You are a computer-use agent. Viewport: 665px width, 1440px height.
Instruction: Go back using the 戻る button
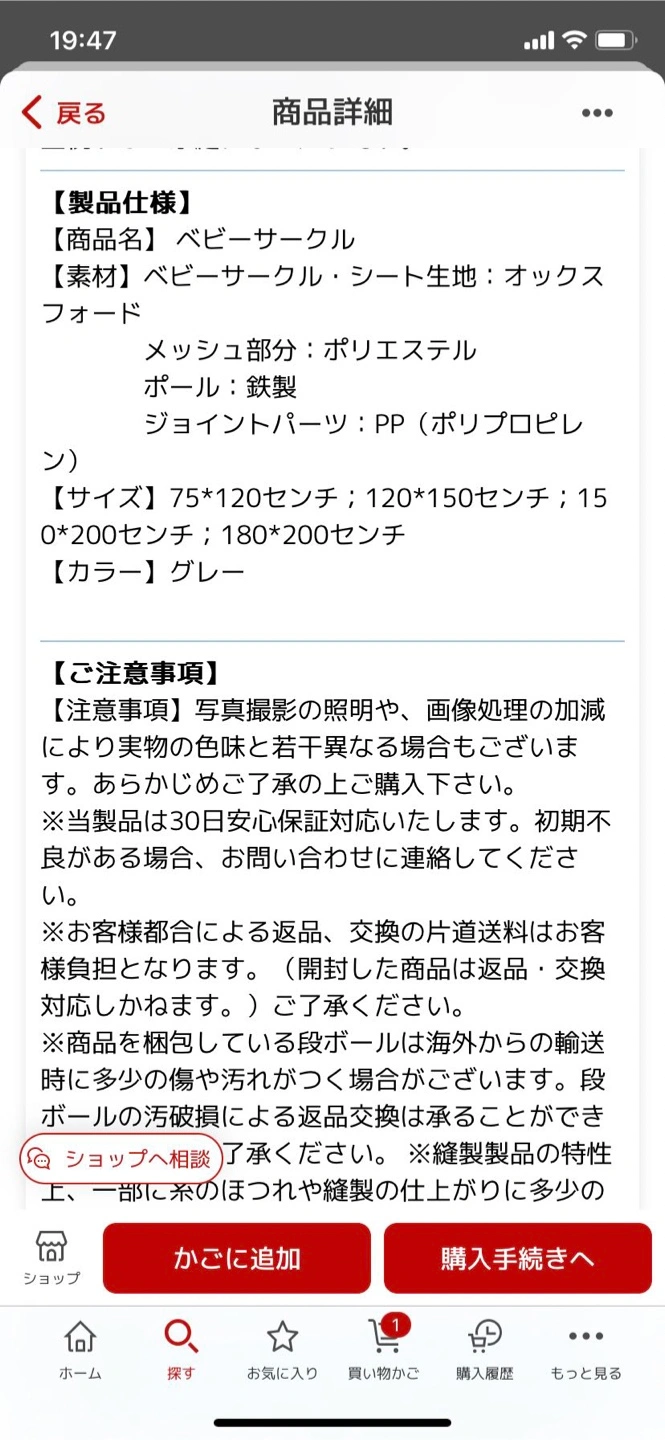pyautogui.click(x=63, y=113)
